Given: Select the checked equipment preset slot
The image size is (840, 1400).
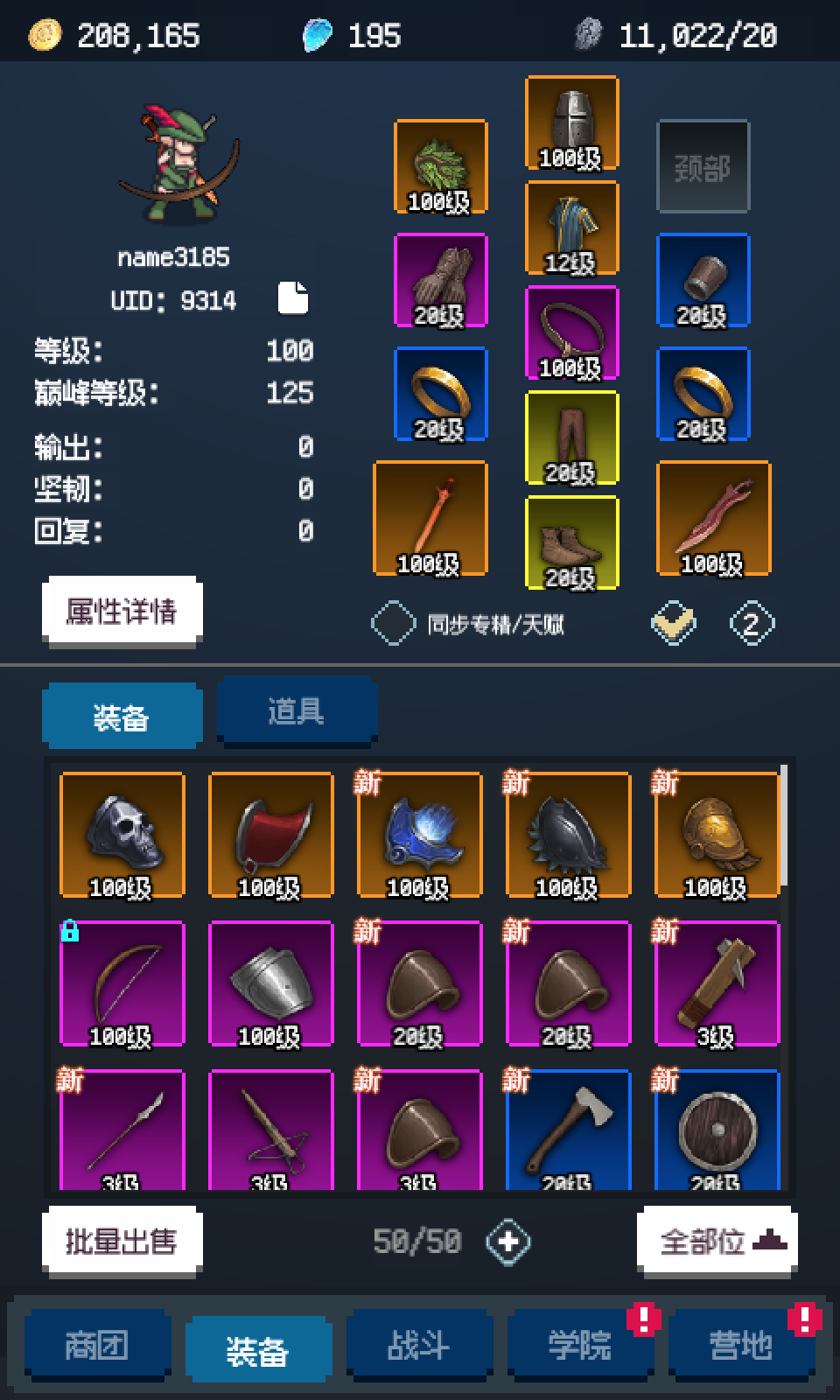Looking at the screenshot, I should coord(674,624).
